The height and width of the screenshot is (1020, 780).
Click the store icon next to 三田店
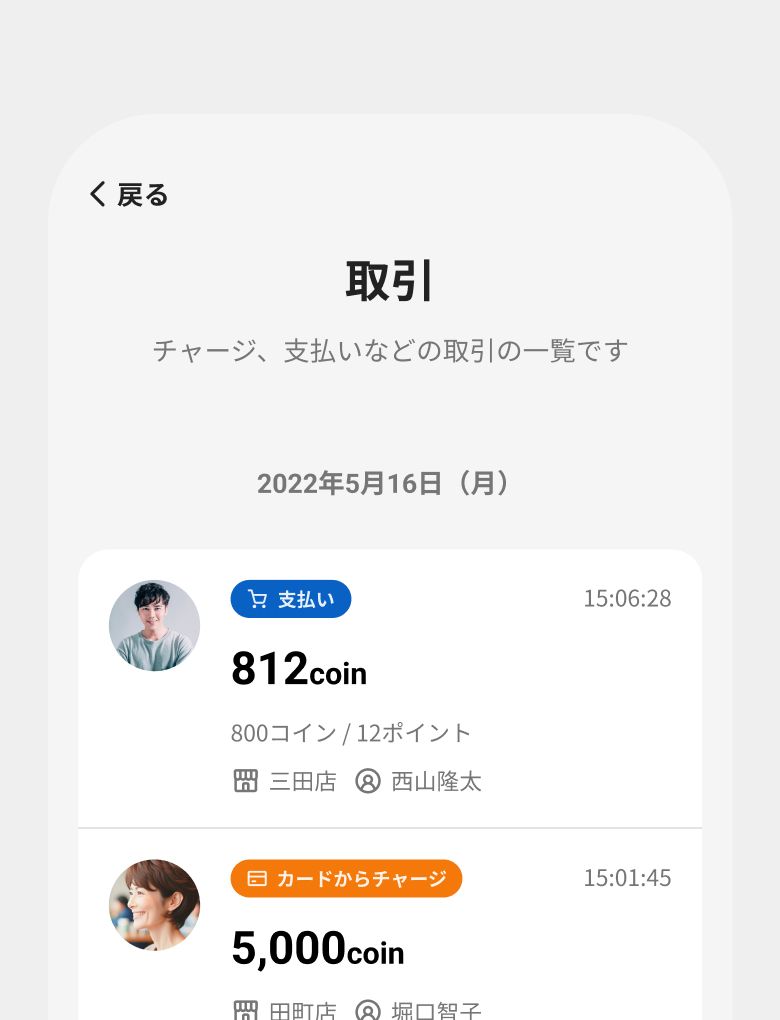(x=245, y=781)
